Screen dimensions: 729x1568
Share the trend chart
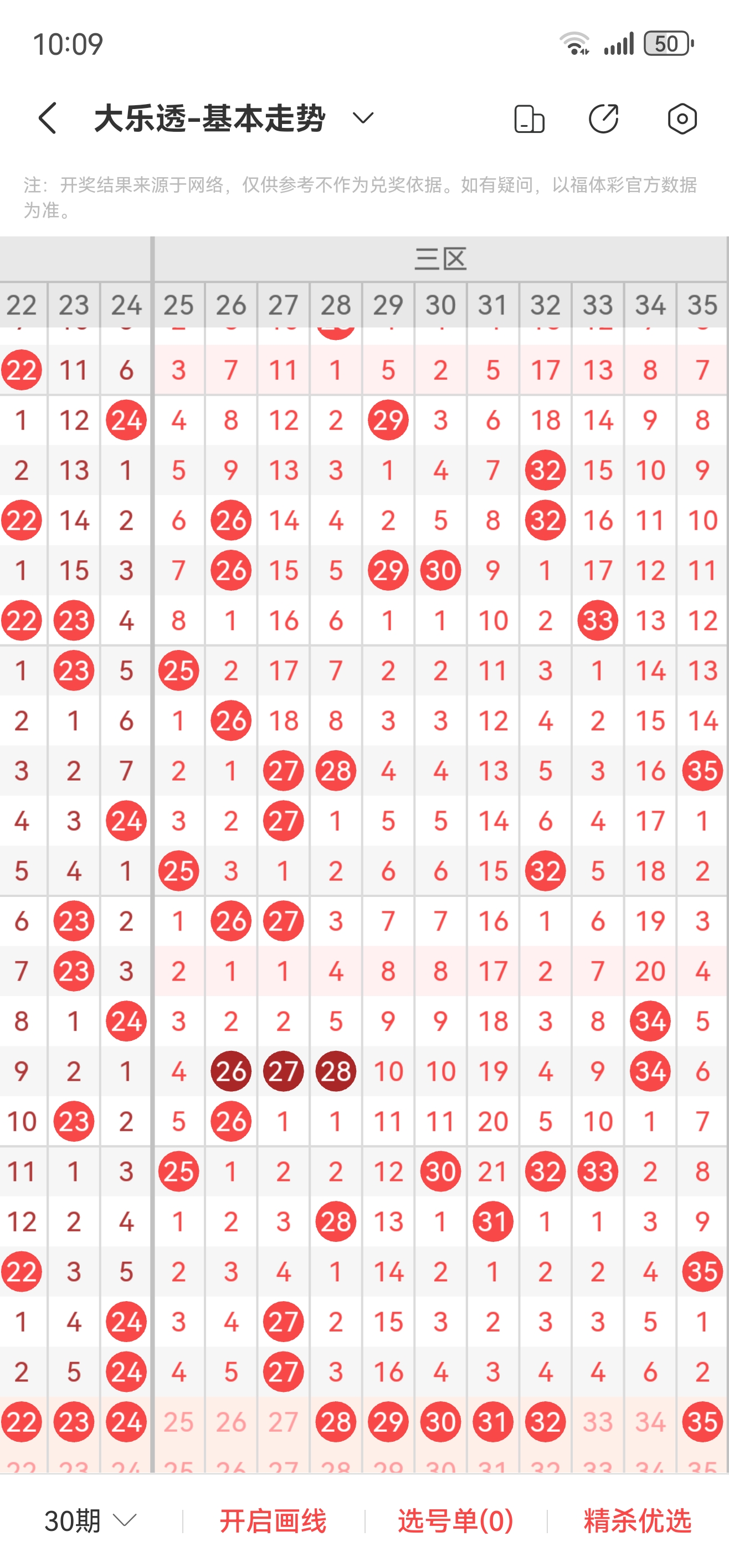[604, 118]
